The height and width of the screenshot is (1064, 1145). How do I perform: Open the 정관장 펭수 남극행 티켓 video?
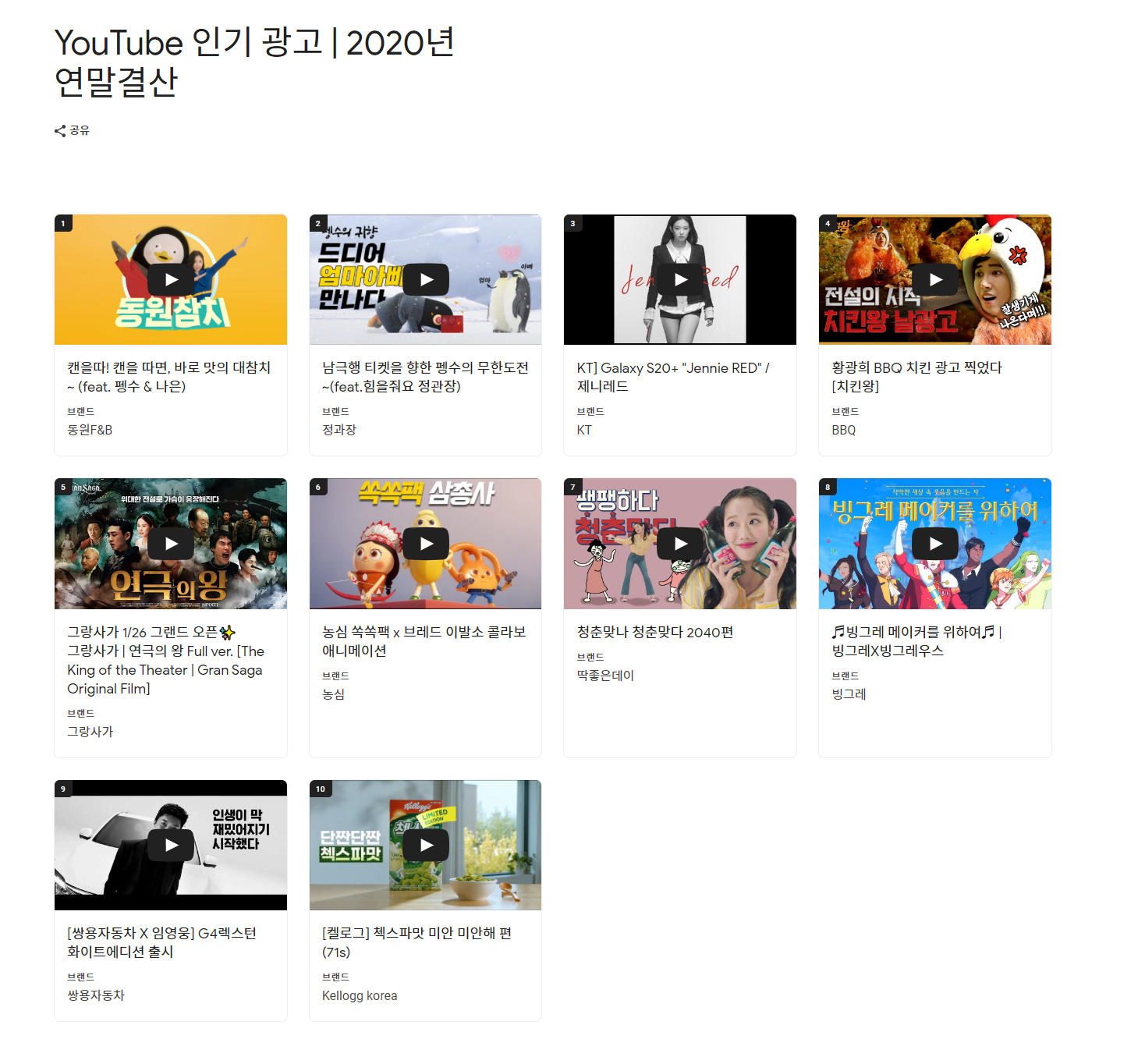tap(425, 280)
